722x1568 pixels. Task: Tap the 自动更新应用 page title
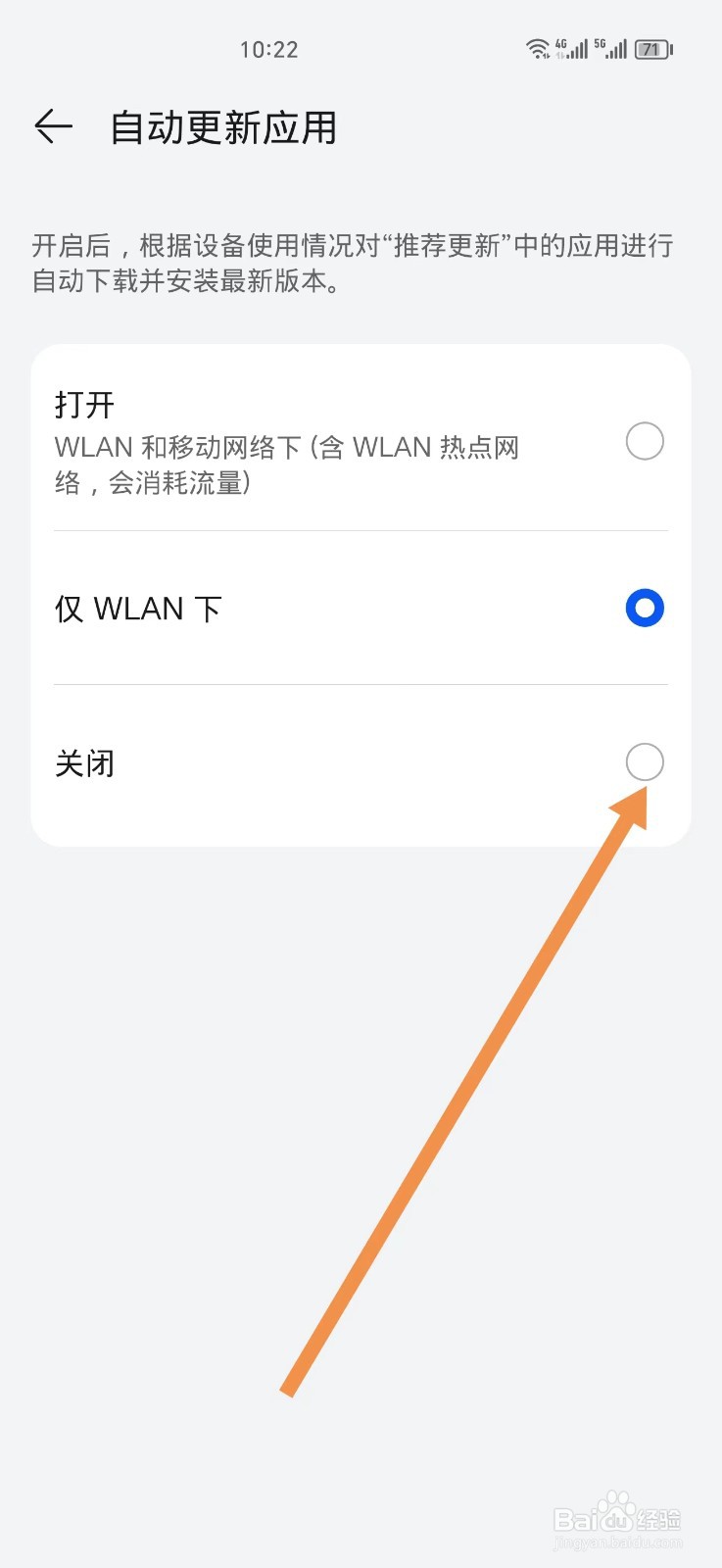point(223,127)
